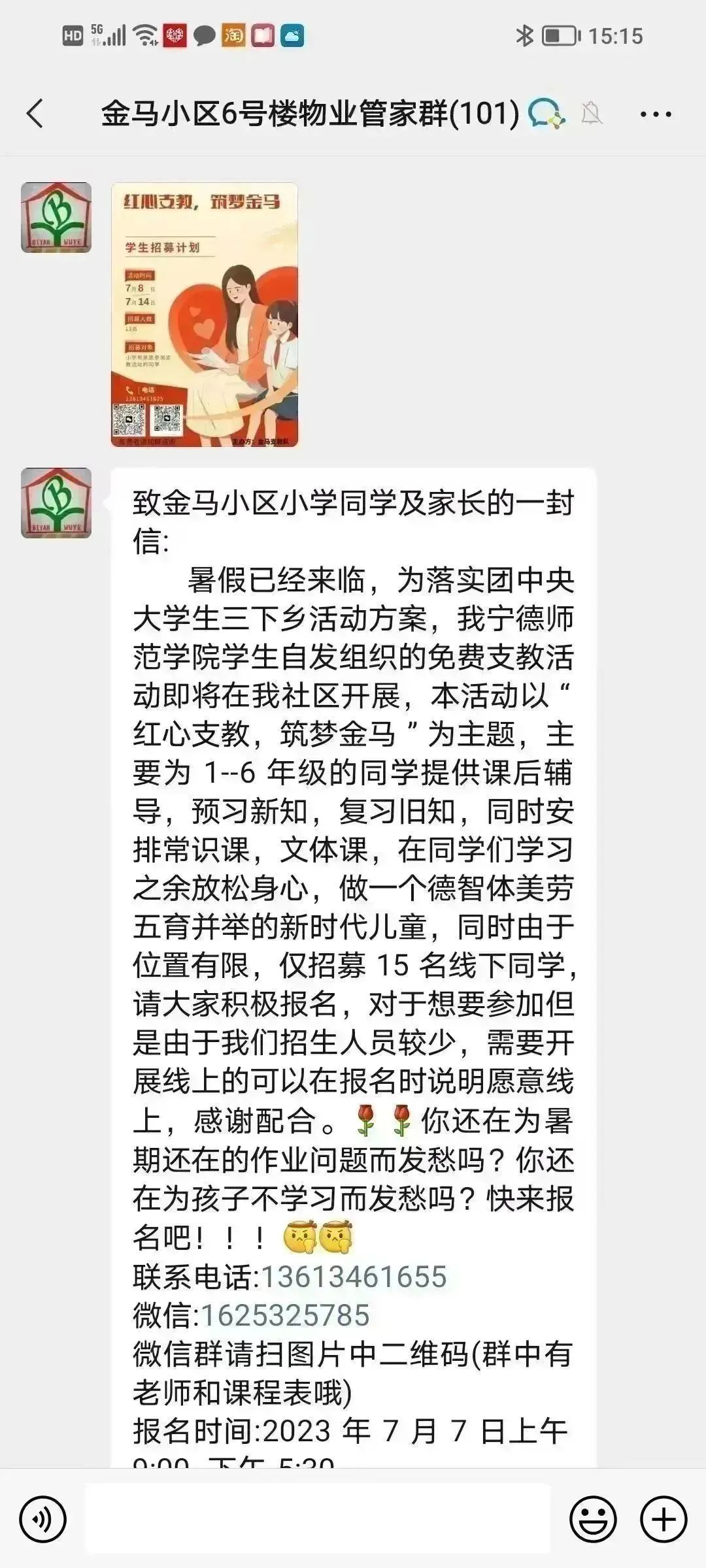Tap the phone number link 13613461655
Screen dimensions: 706x1568
354,1277
